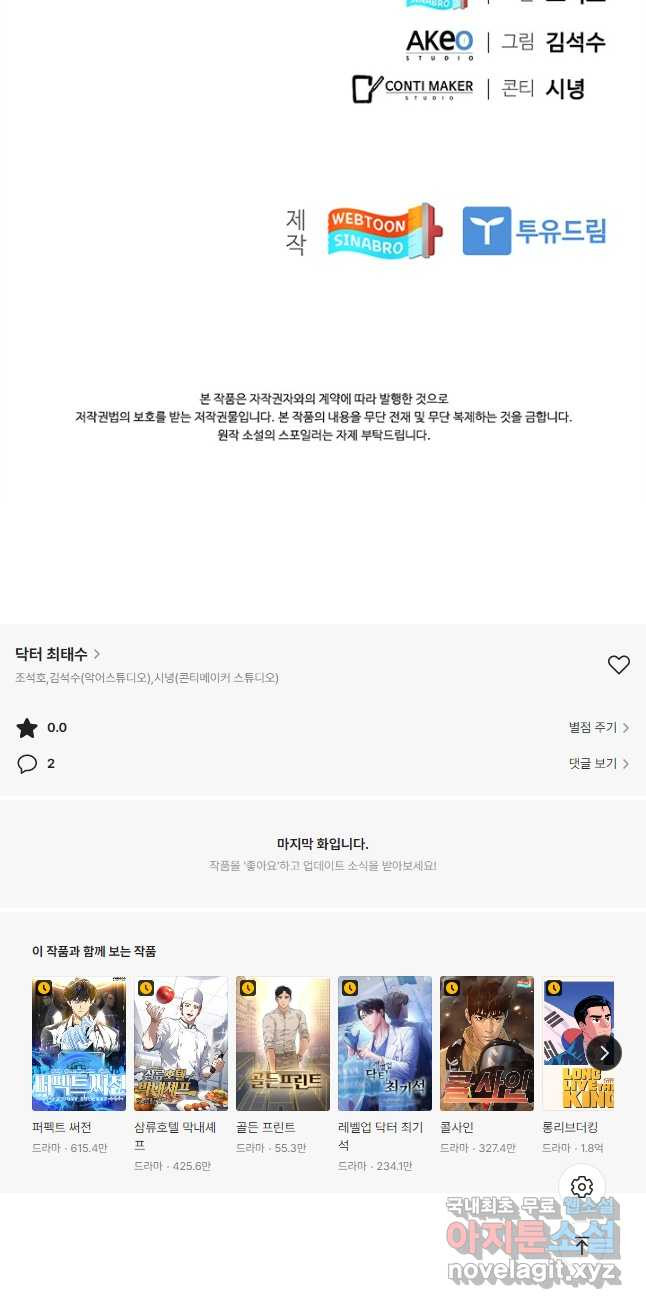Like this series with the heart icon
This screenshot has height=1309, width=646.
click(x=618, y=664)
